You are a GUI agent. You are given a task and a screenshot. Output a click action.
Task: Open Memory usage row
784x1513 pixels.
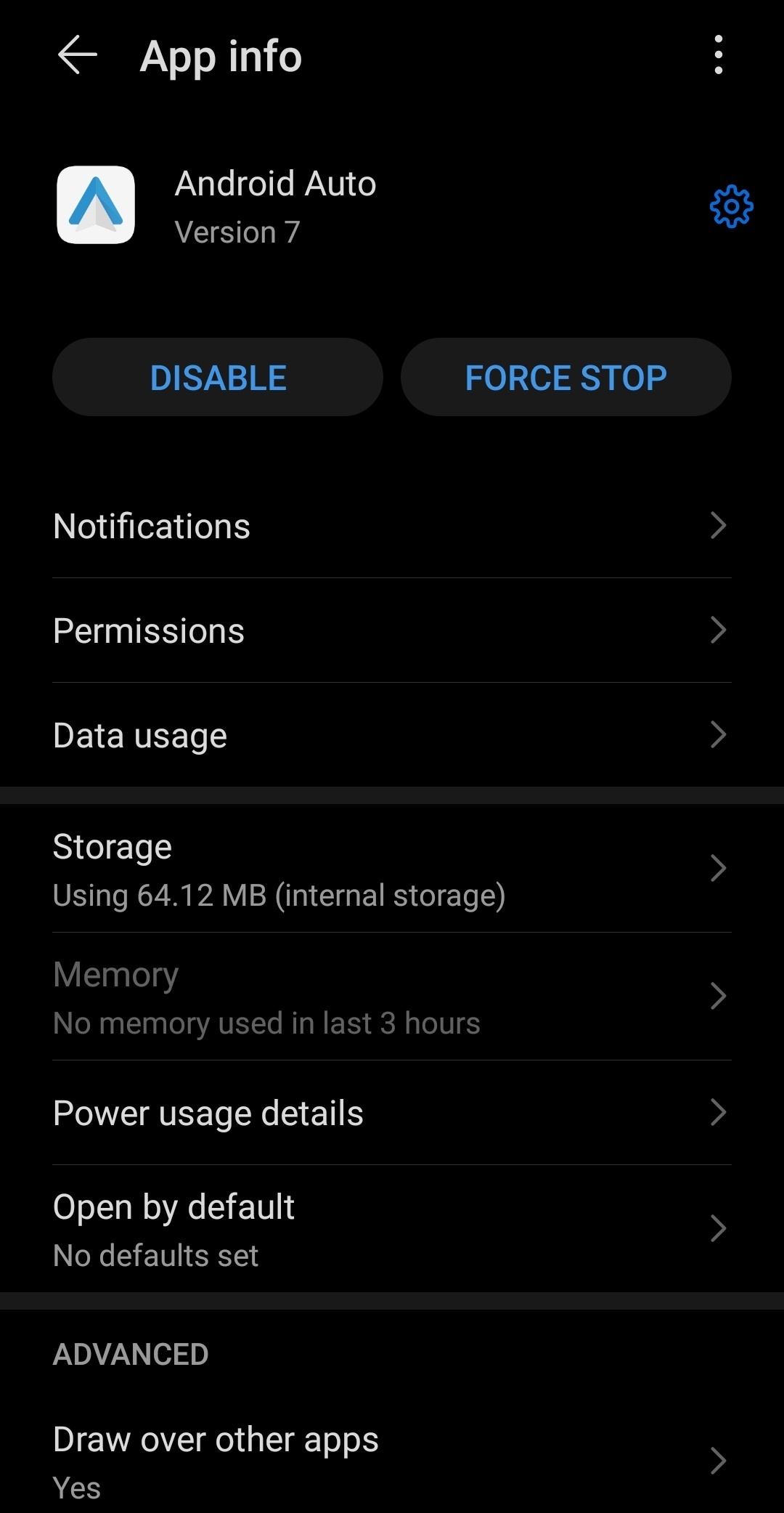coord(392,997)
